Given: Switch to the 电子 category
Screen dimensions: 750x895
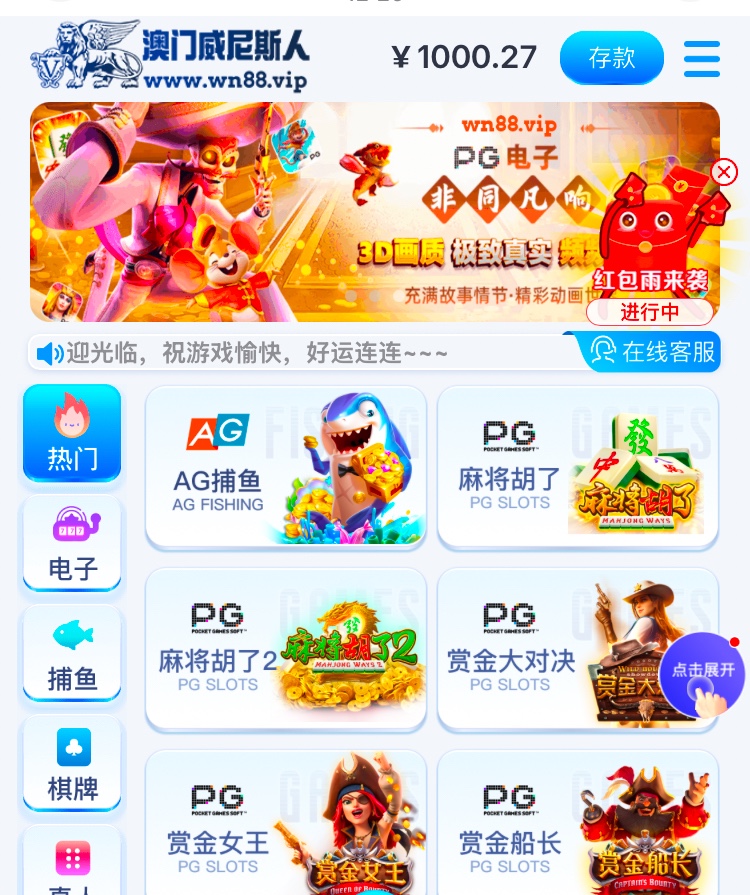Looking at the screenshot, I should coord(72,543).
